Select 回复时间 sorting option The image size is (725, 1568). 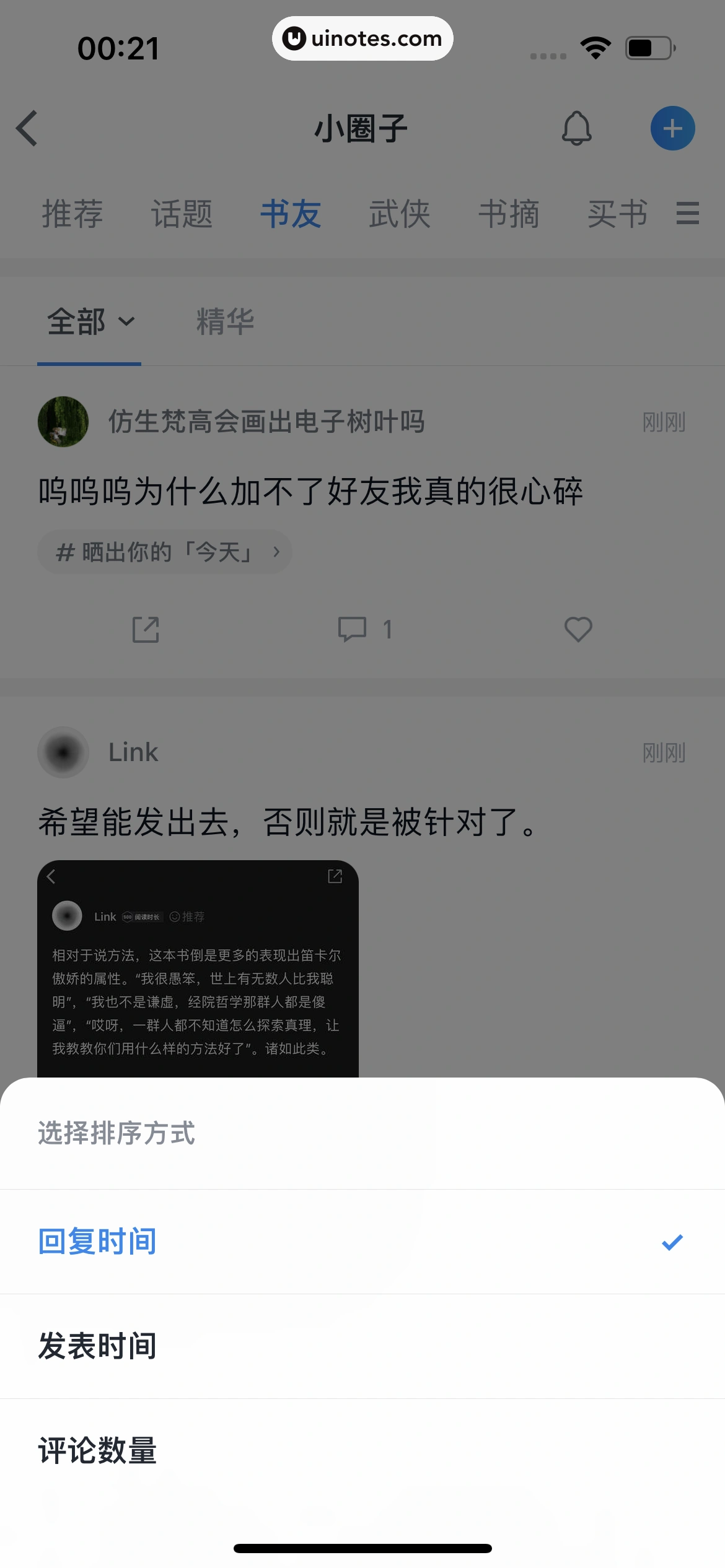click(97, 1240)
